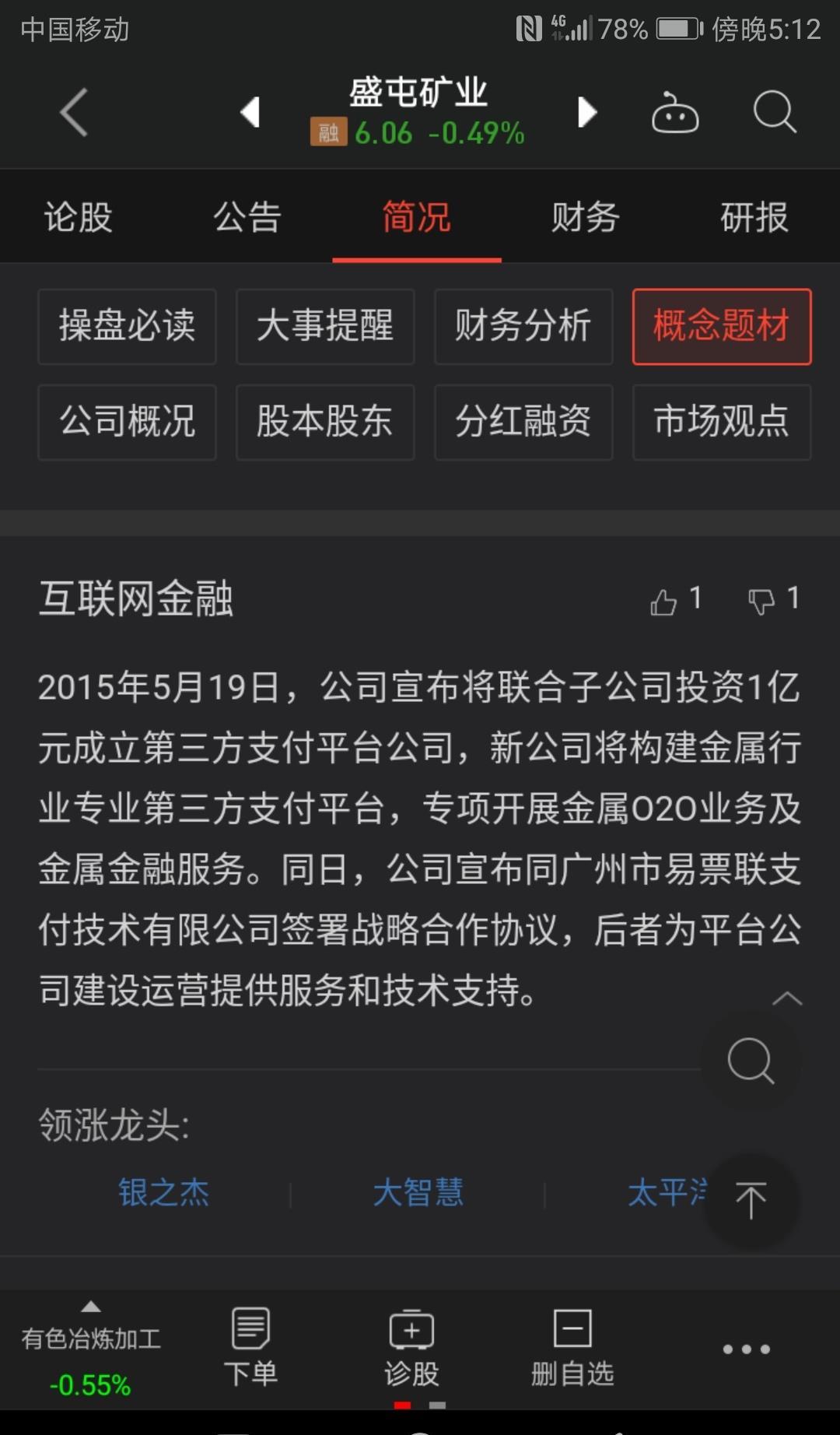Tap the back arrow to return
Image resolution: width=840 pixels, height=1435 pixels.
pos(72,111)
